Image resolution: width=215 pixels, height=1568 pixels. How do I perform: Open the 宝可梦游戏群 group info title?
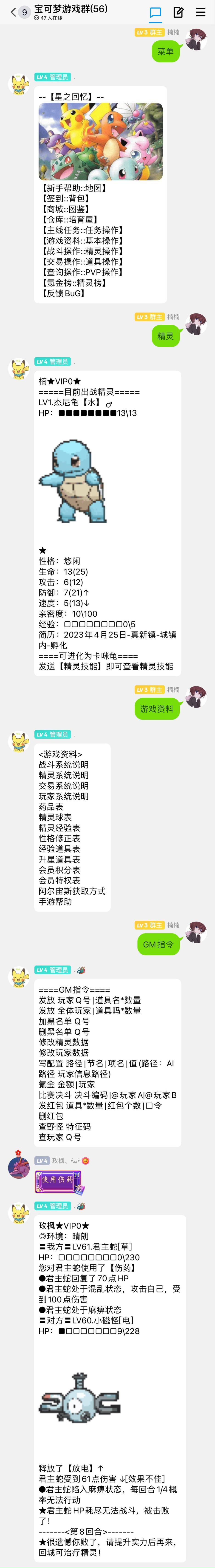[71, 9]
